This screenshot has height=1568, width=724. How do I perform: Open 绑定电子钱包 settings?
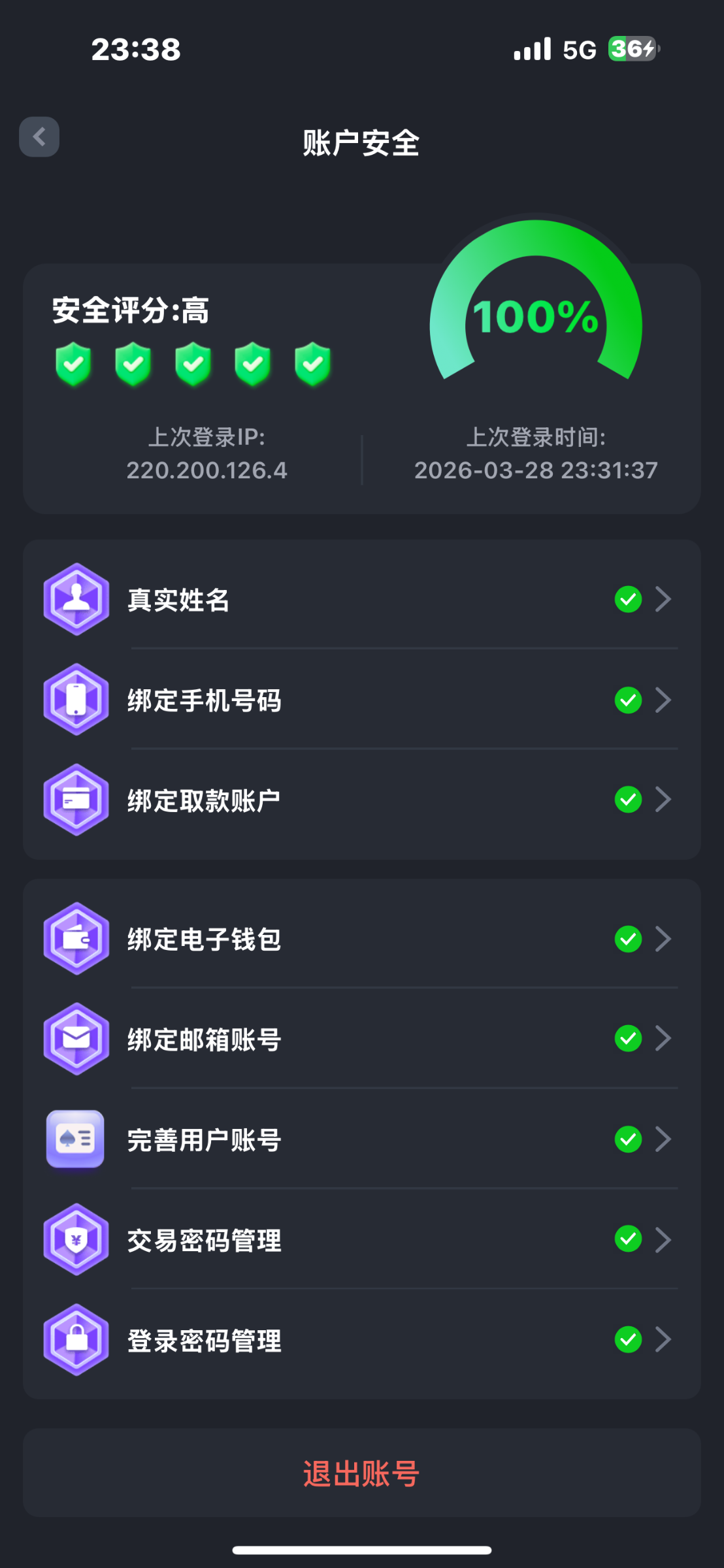[361, 939]
